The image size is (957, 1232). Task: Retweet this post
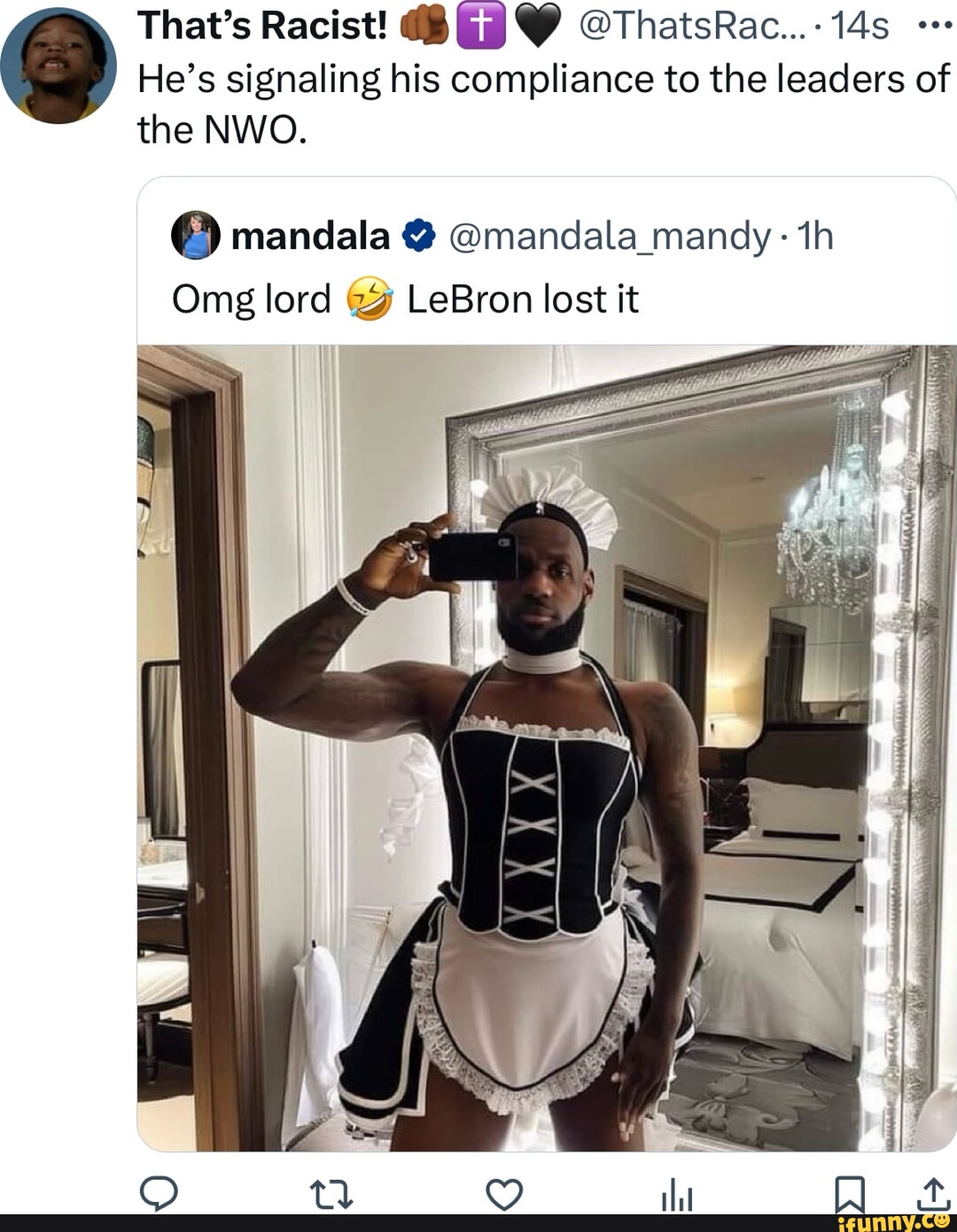(x=331, y=1196)
